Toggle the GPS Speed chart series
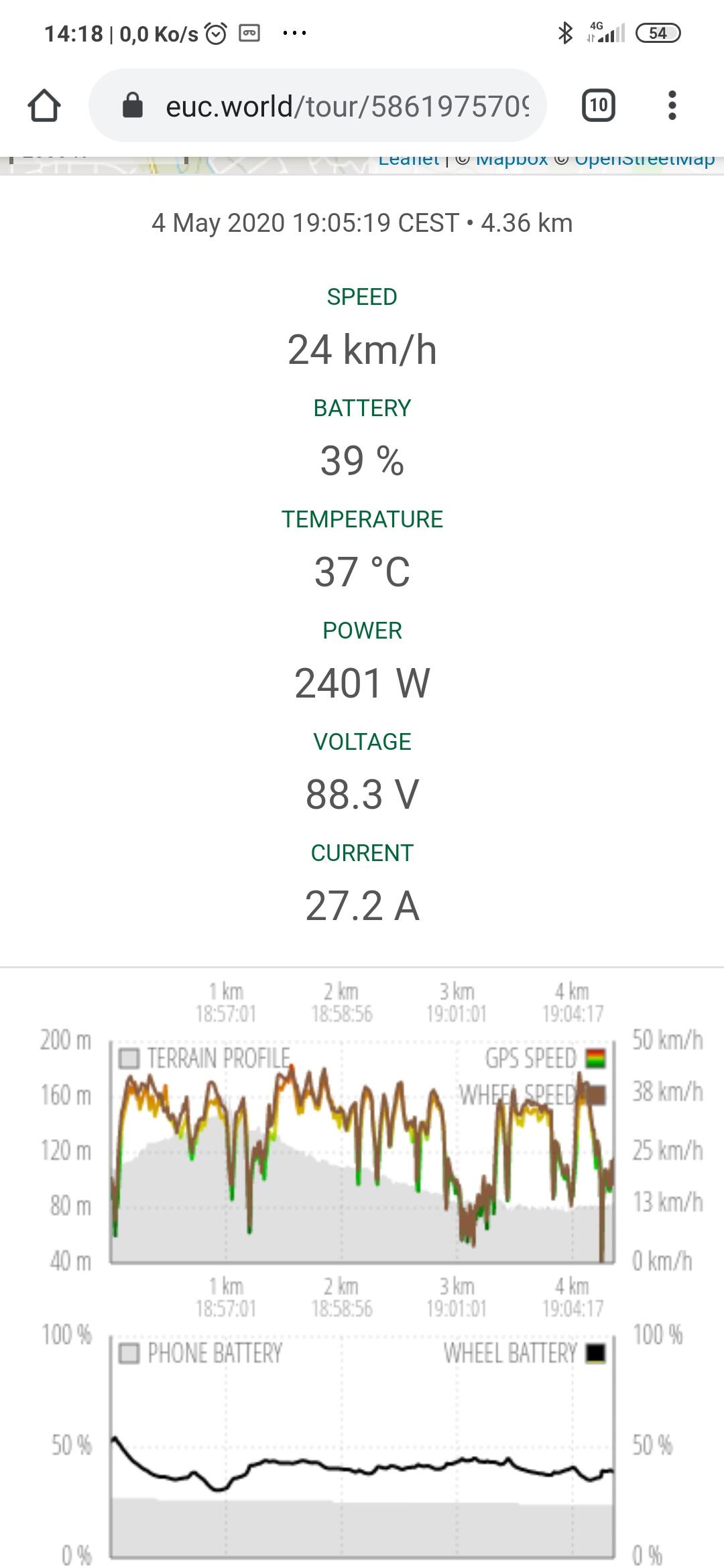724x1568 pixels. tap(545, 1059)
